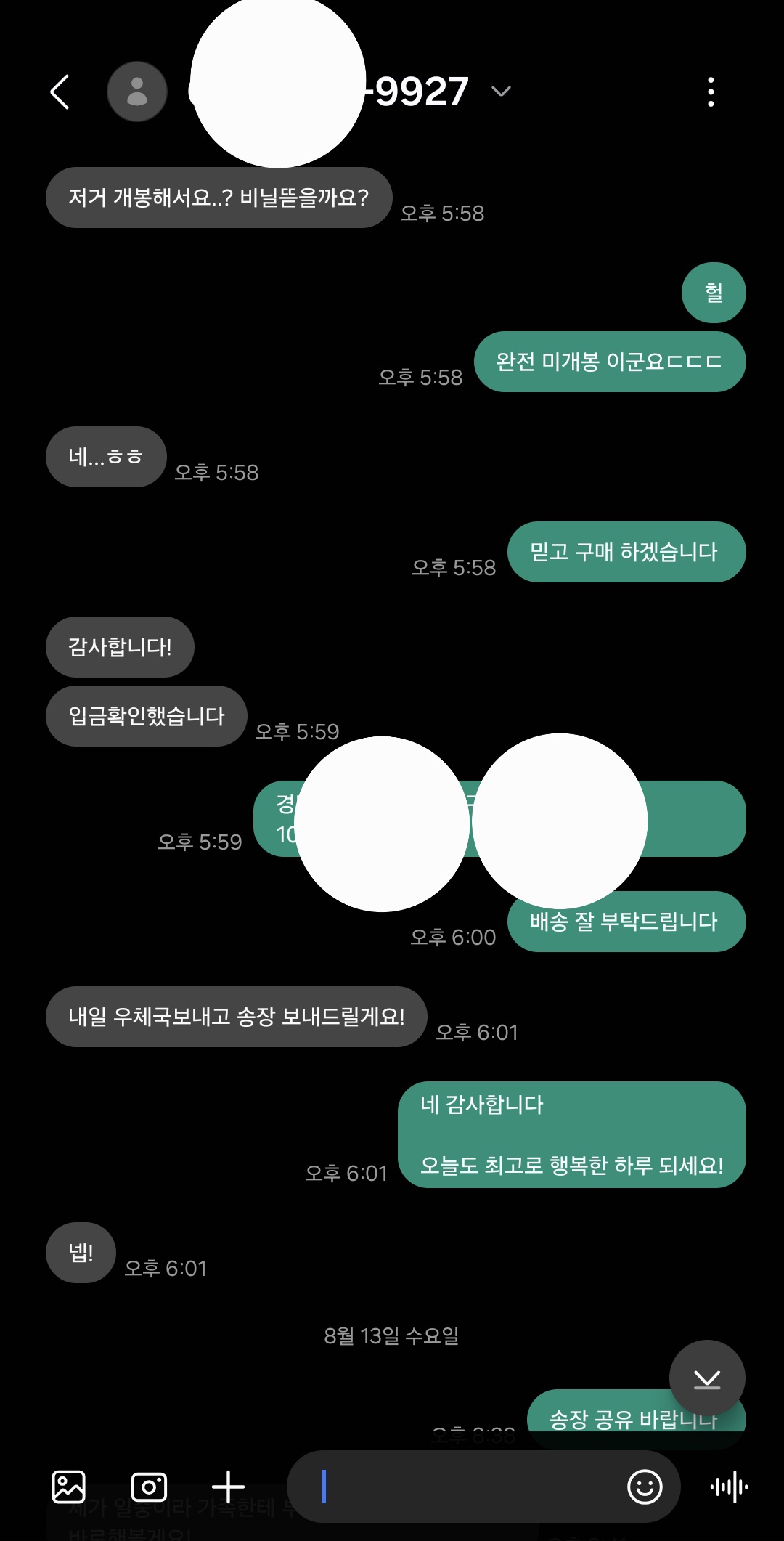
Task: Open the camera to take a photo
Action: pos(149,1487)
